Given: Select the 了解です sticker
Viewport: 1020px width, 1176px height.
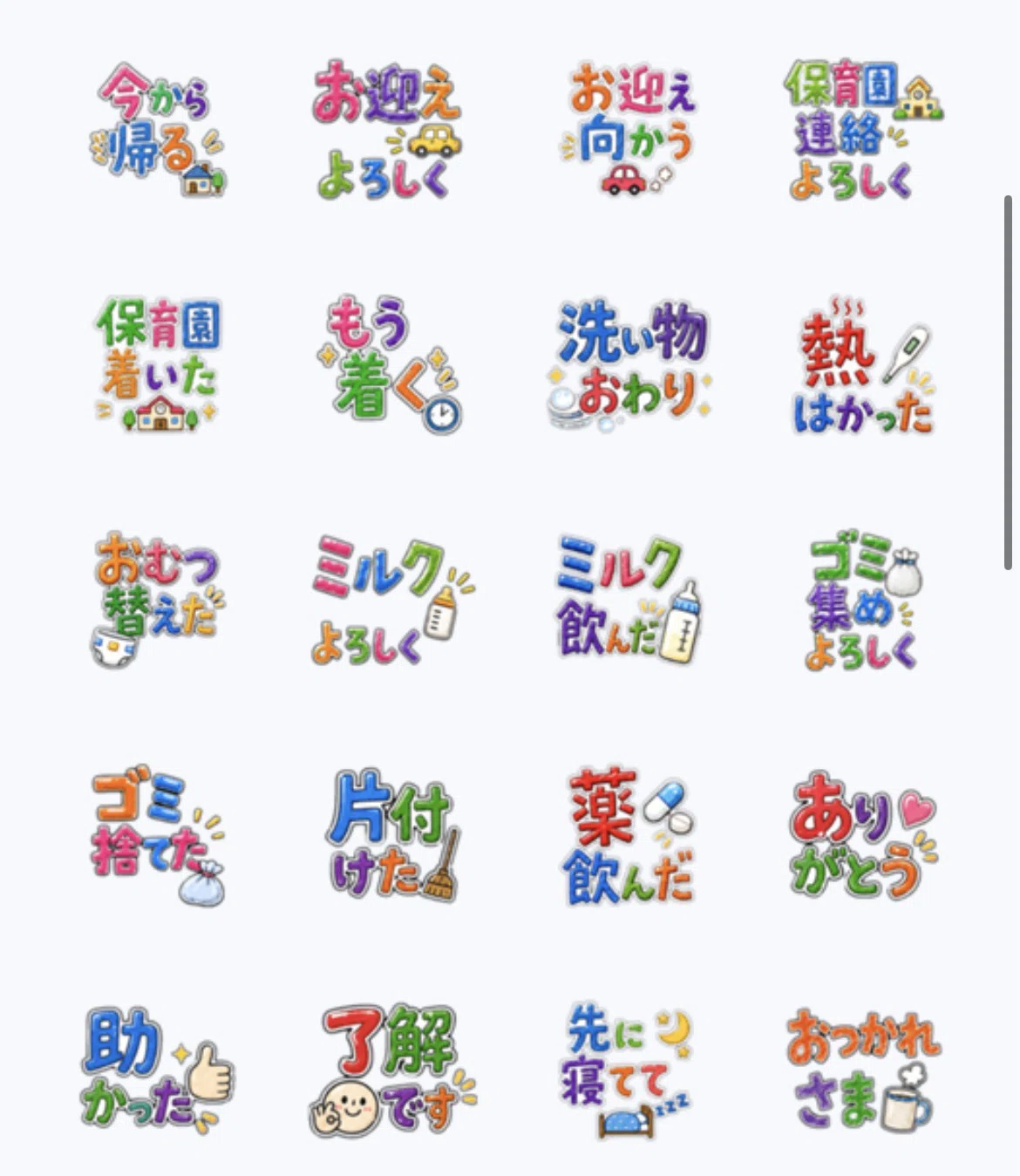Looking at the screenshot, I should point(392,1071).
